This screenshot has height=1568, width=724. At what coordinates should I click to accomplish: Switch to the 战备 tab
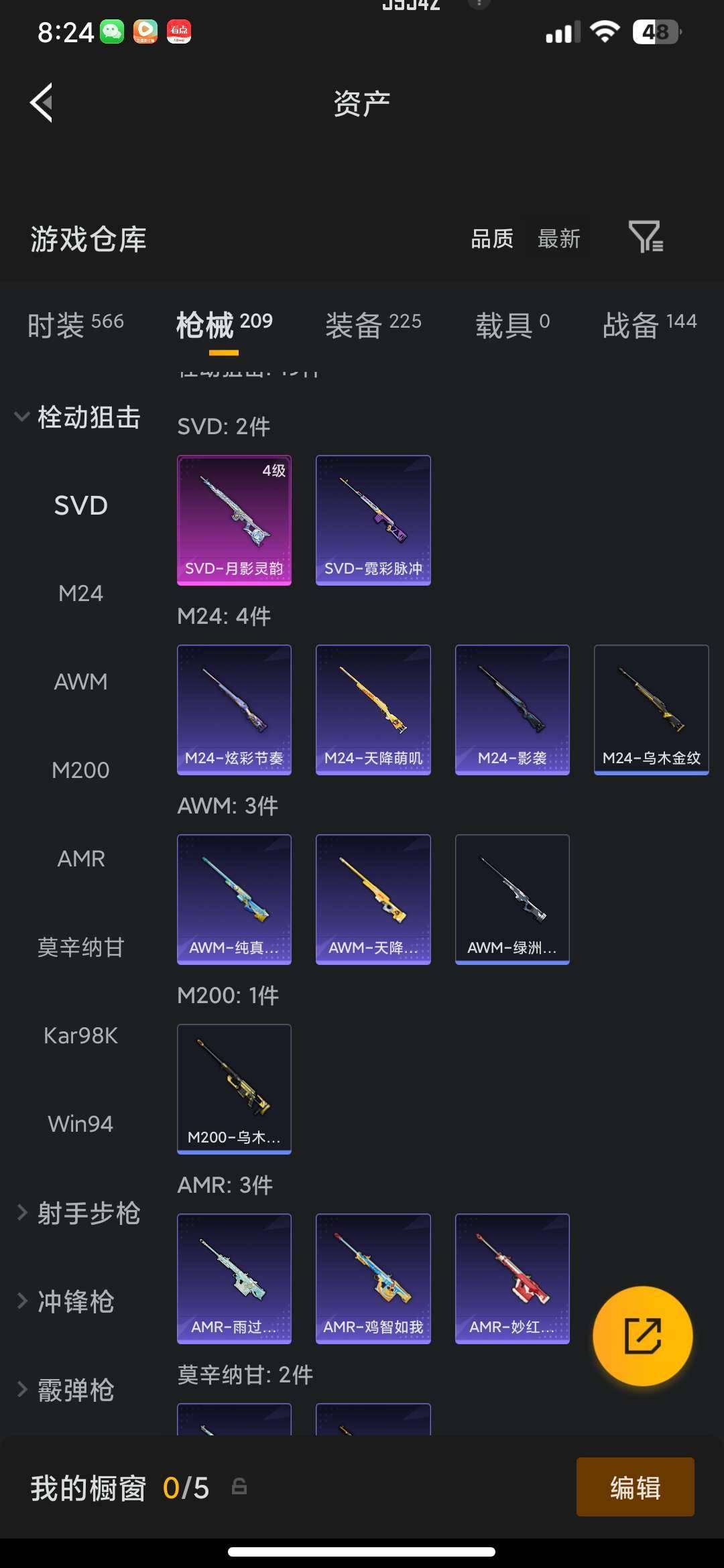click(x=649, y=325)
